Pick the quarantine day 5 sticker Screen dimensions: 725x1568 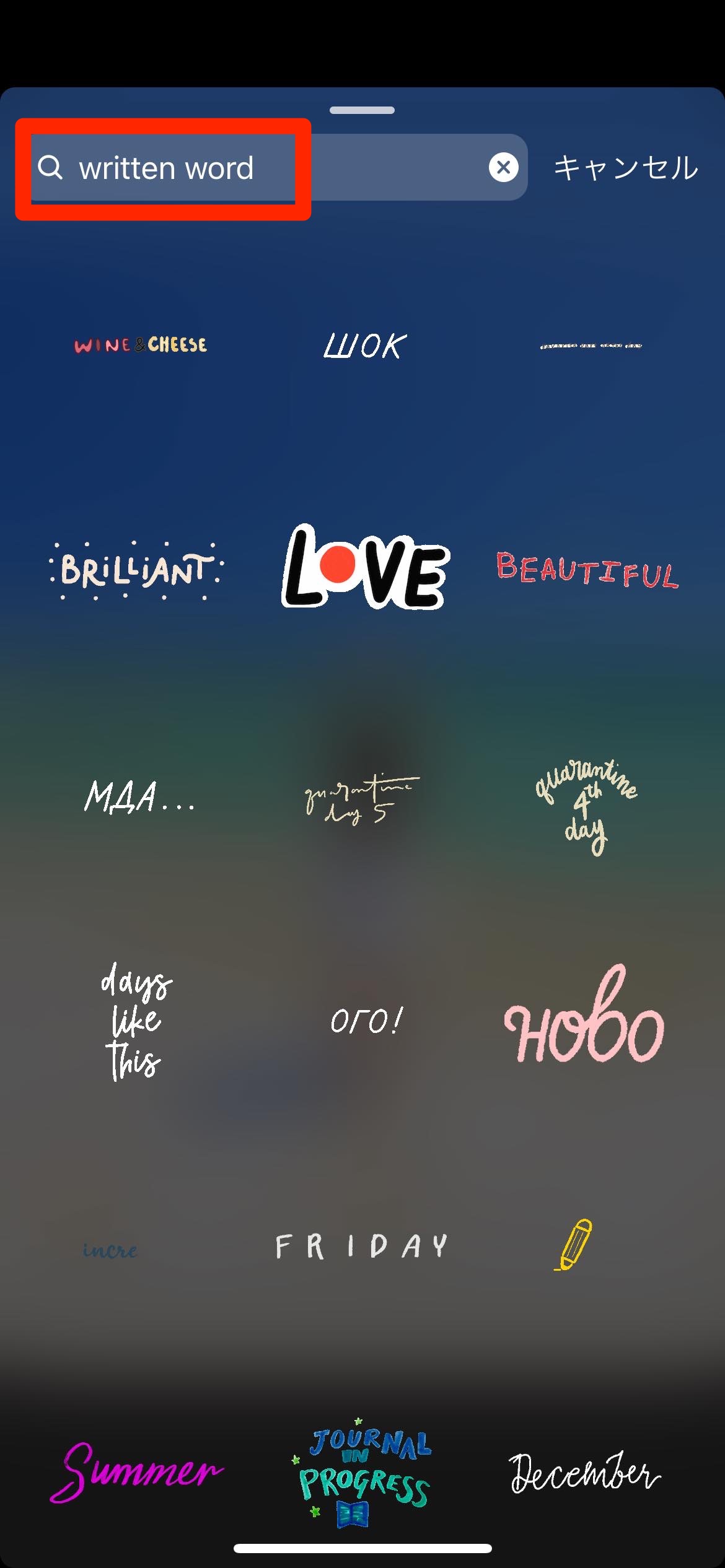tap(361, 799)
